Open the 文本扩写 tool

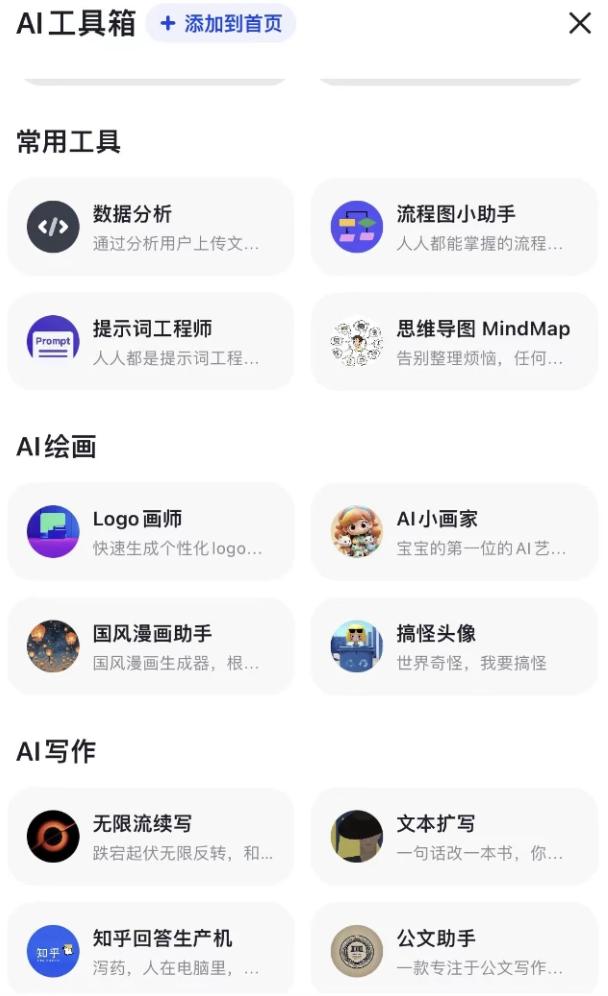tap(455, 837)
